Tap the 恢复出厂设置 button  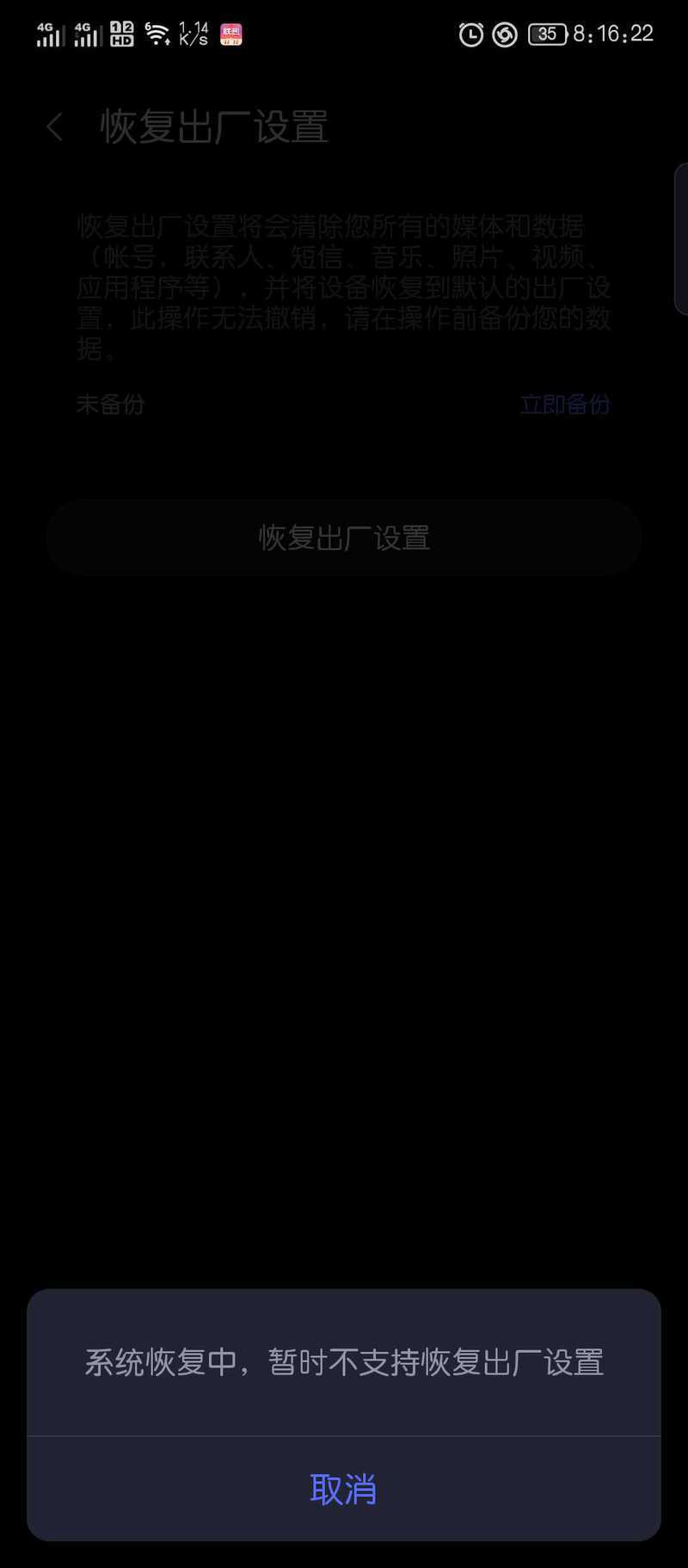click(x=344, y=538)
